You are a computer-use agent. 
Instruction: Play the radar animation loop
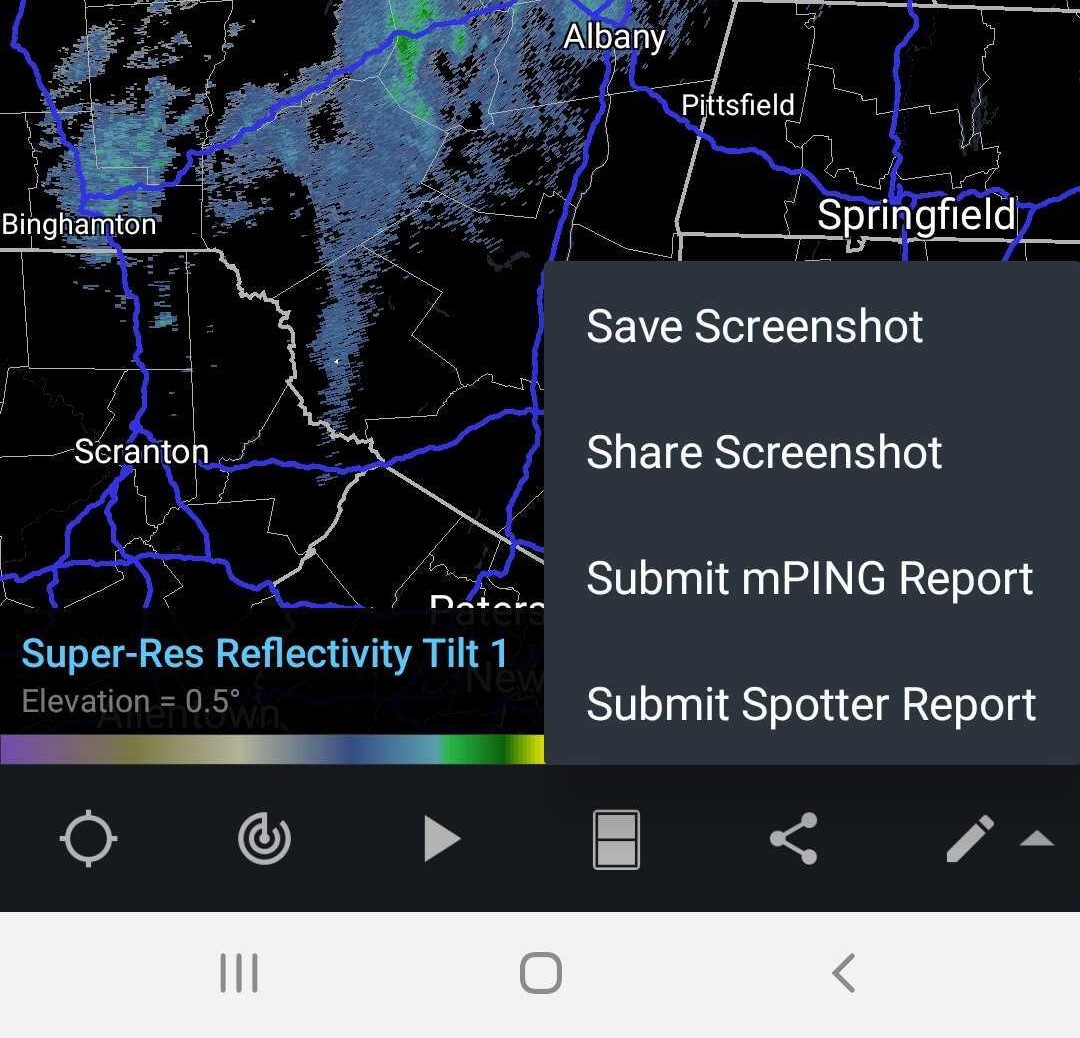pyautogui.click(x=441, y=838)
